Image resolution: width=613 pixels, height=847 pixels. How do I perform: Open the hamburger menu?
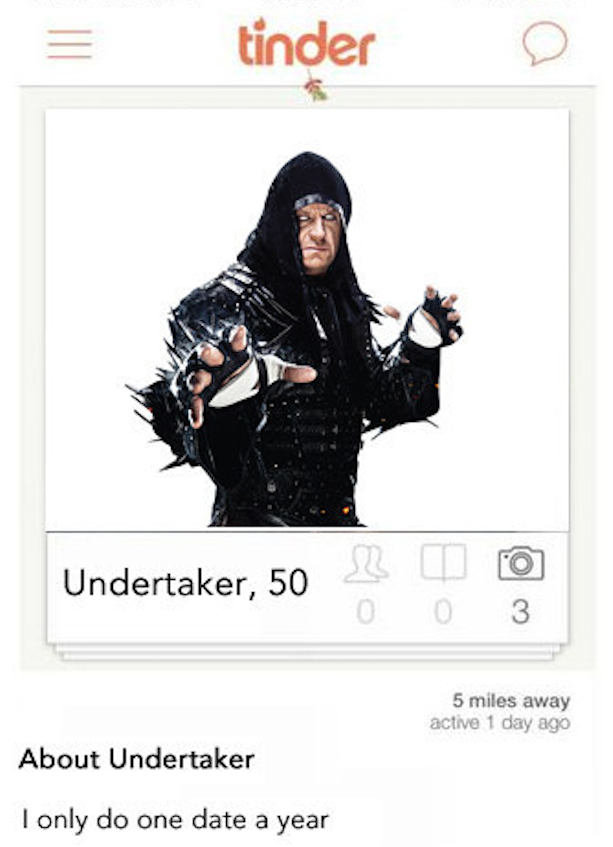(69, 44)
